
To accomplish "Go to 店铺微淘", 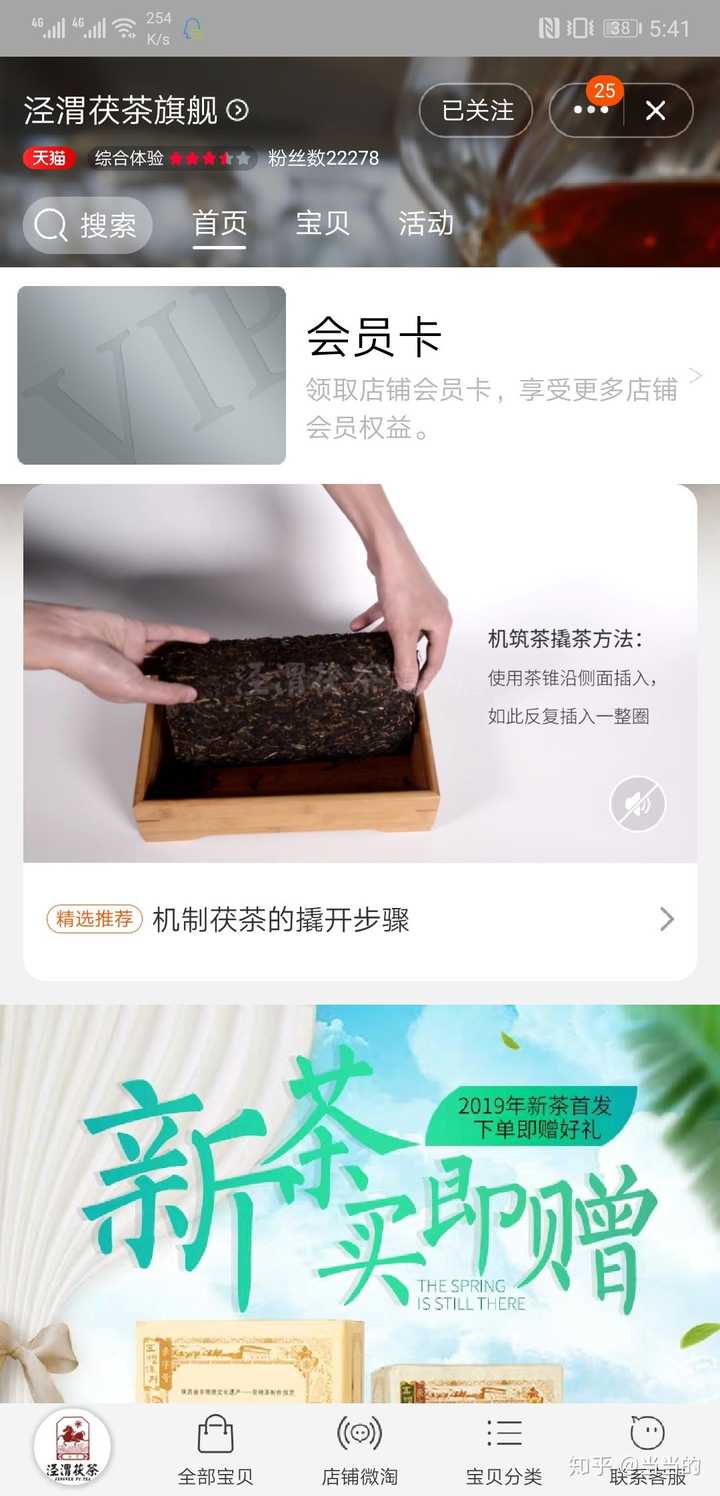I will pyautogui.click(x=360, y=1450).
